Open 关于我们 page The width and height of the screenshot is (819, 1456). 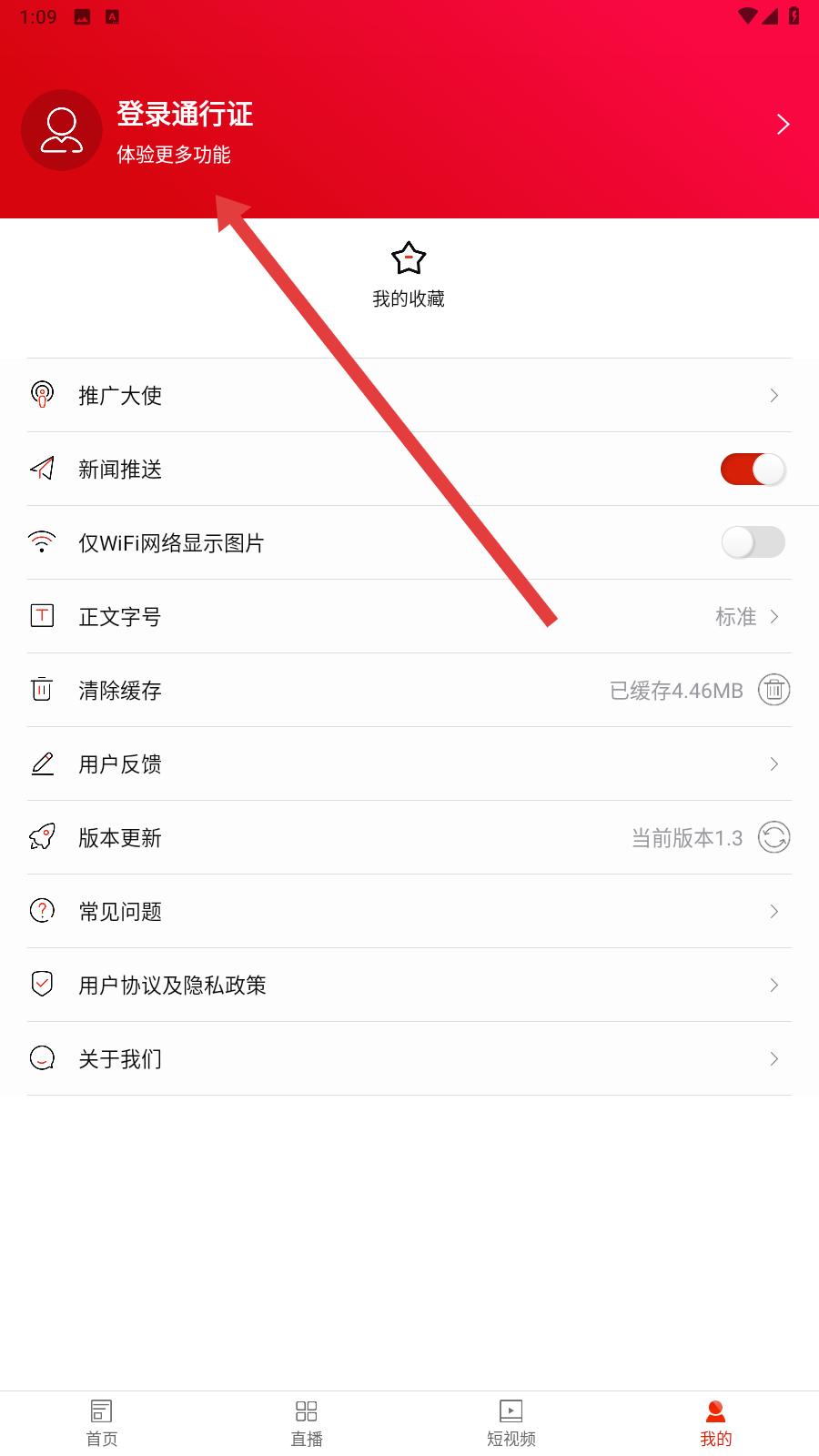tap(409, 1059)
